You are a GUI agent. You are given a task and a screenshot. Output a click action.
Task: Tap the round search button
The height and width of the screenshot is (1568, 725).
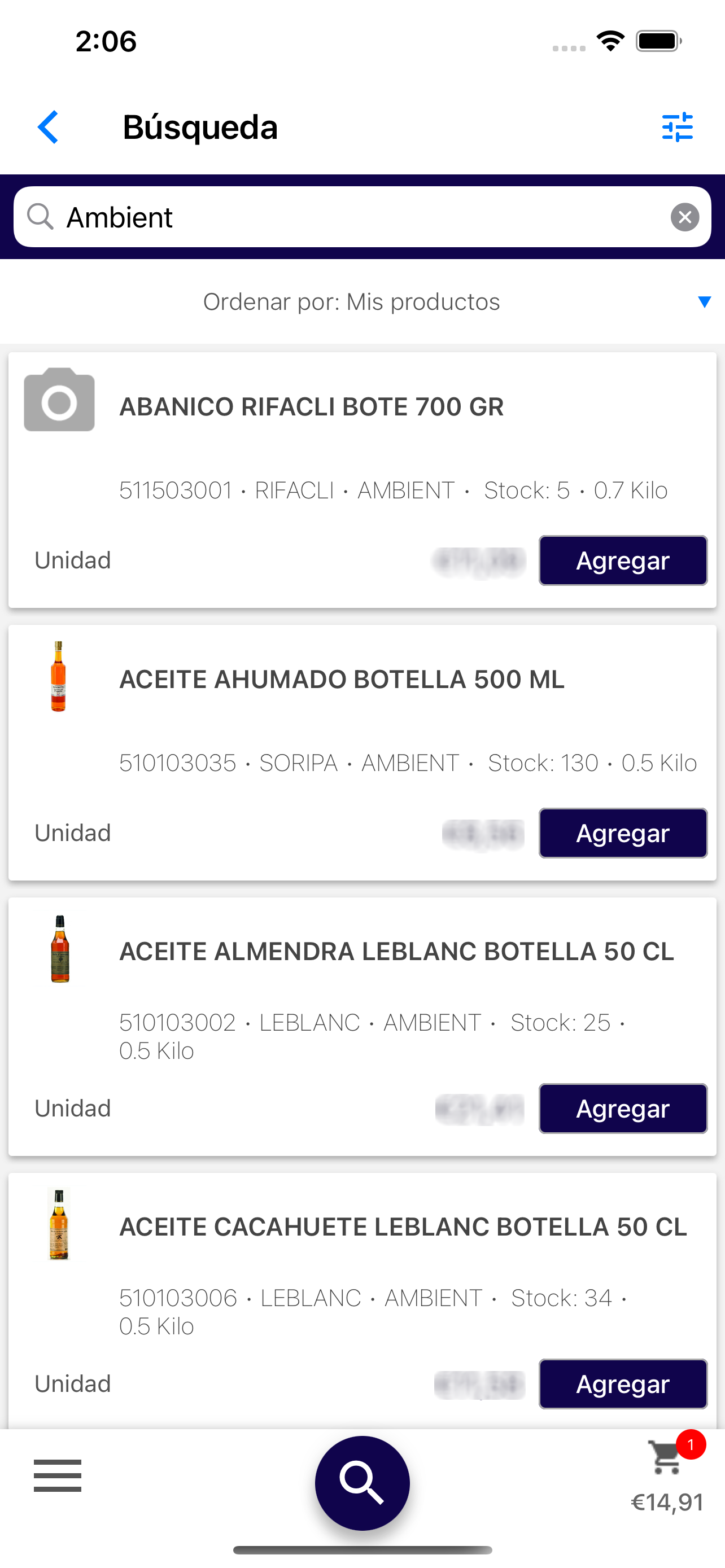click(362, 1483)
